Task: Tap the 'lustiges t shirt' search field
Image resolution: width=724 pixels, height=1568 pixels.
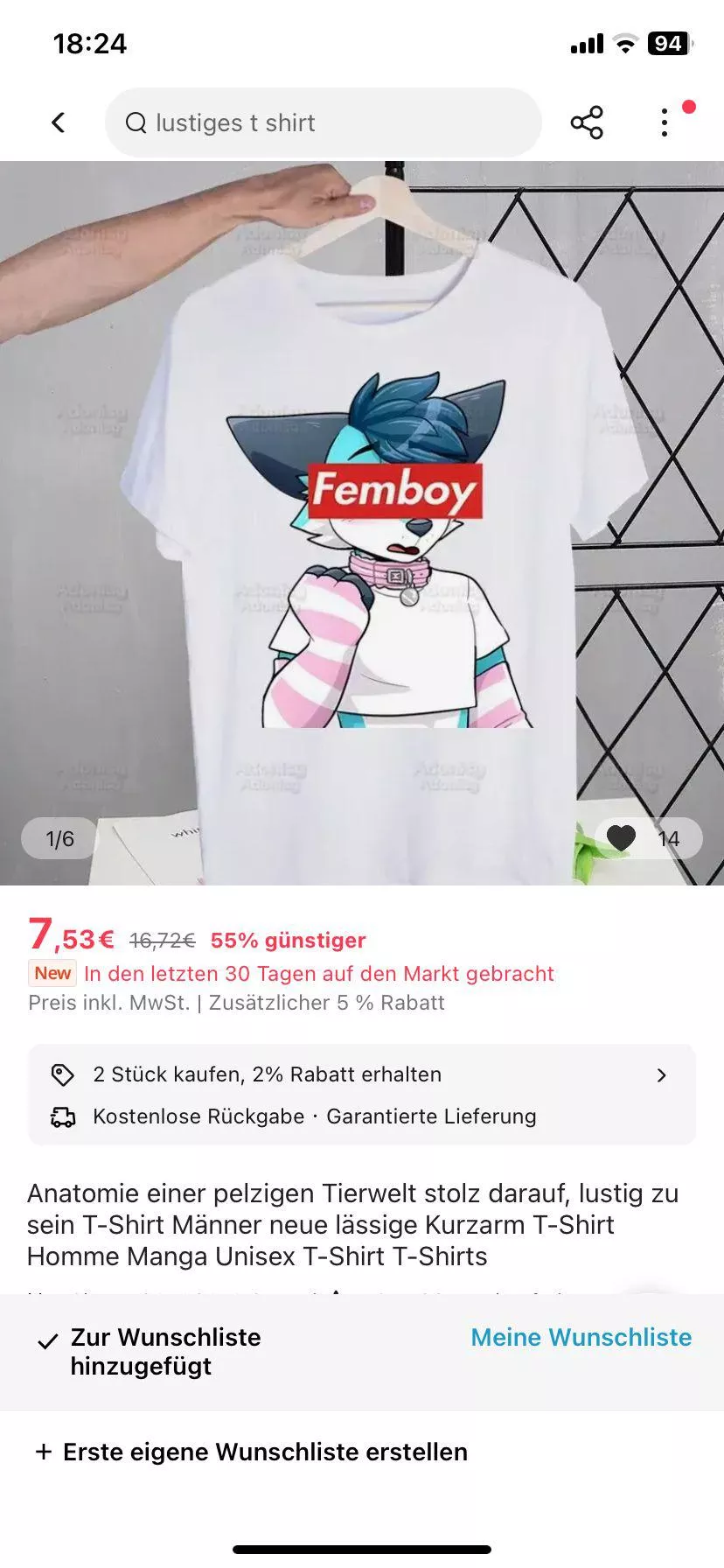Action: tap(324, 122)
